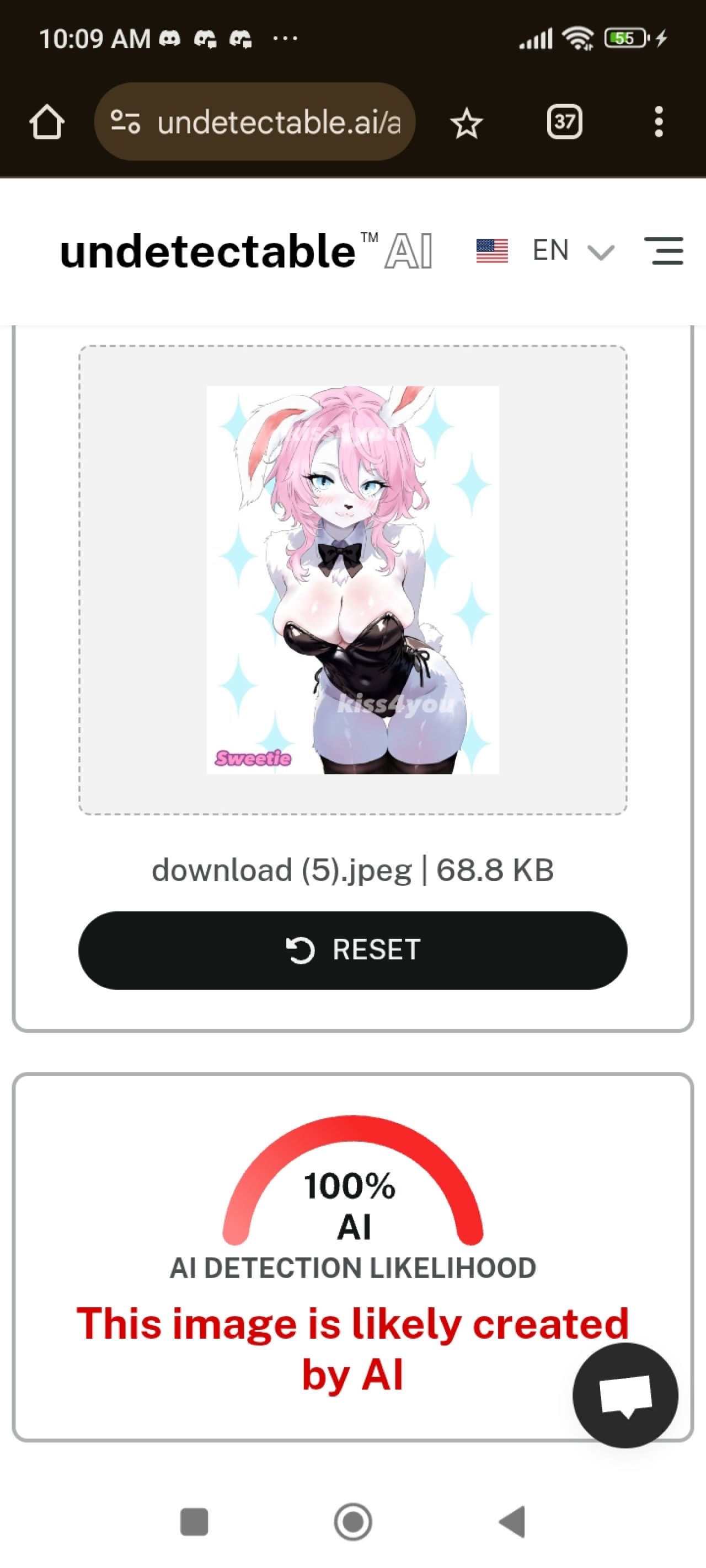Tap the system back button
Viewport: 706px width, 1568px height.
(x=512, y=1522)
